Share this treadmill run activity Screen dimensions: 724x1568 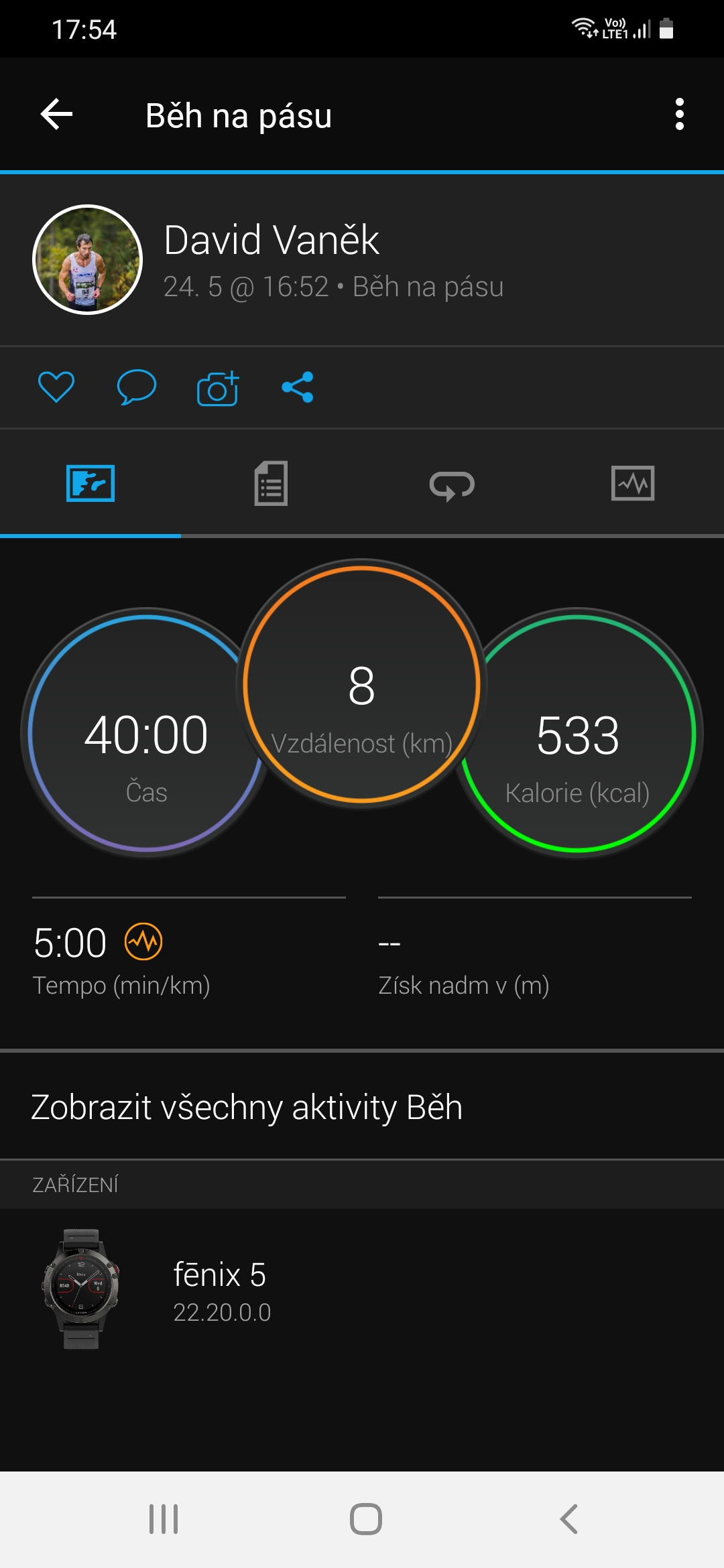click(298, 387)
